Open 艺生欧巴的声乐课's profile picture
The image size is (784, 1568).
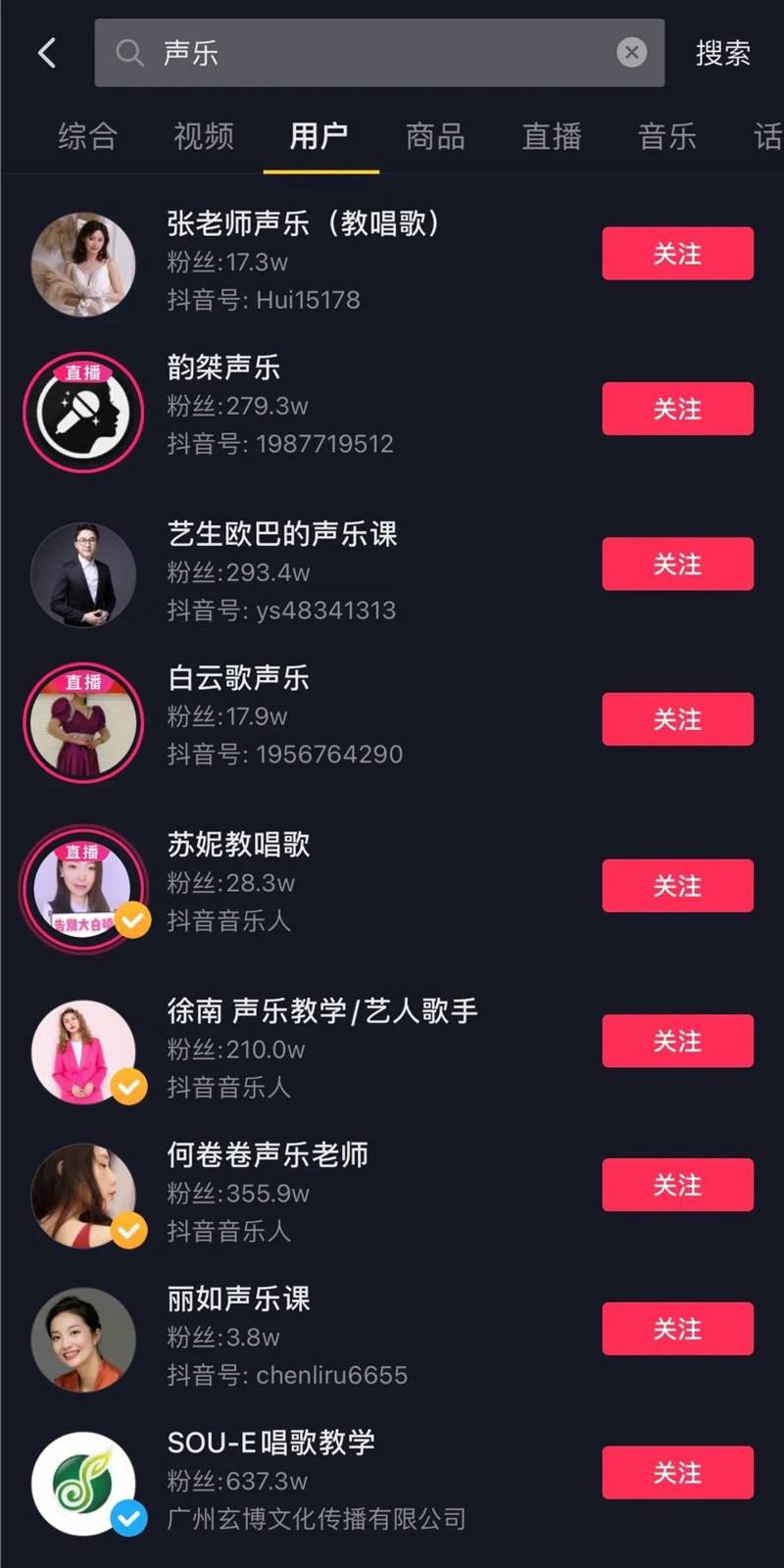tap(83, 574)
